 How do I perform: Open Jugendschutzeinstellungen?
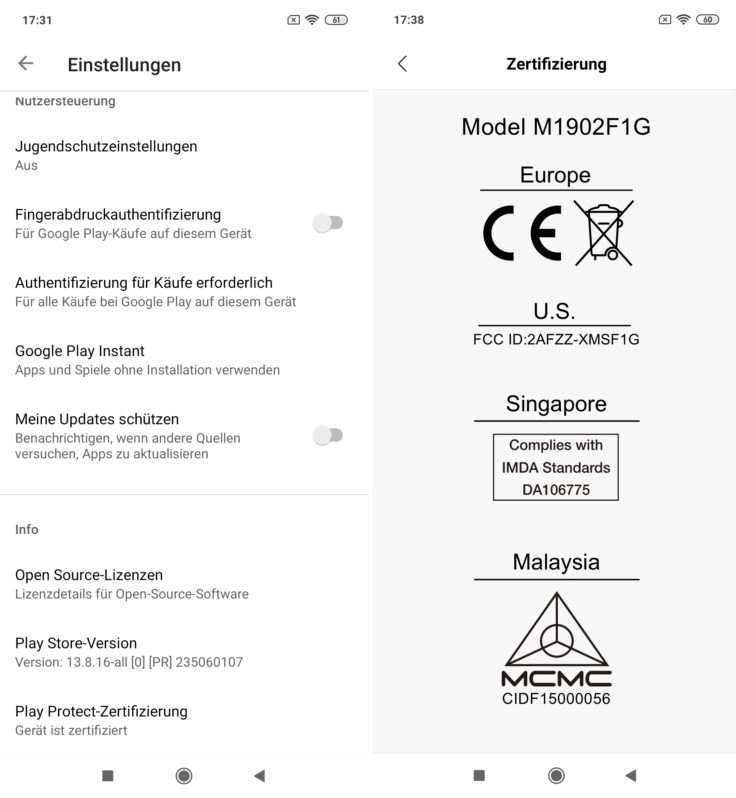(x=106, y=155)
